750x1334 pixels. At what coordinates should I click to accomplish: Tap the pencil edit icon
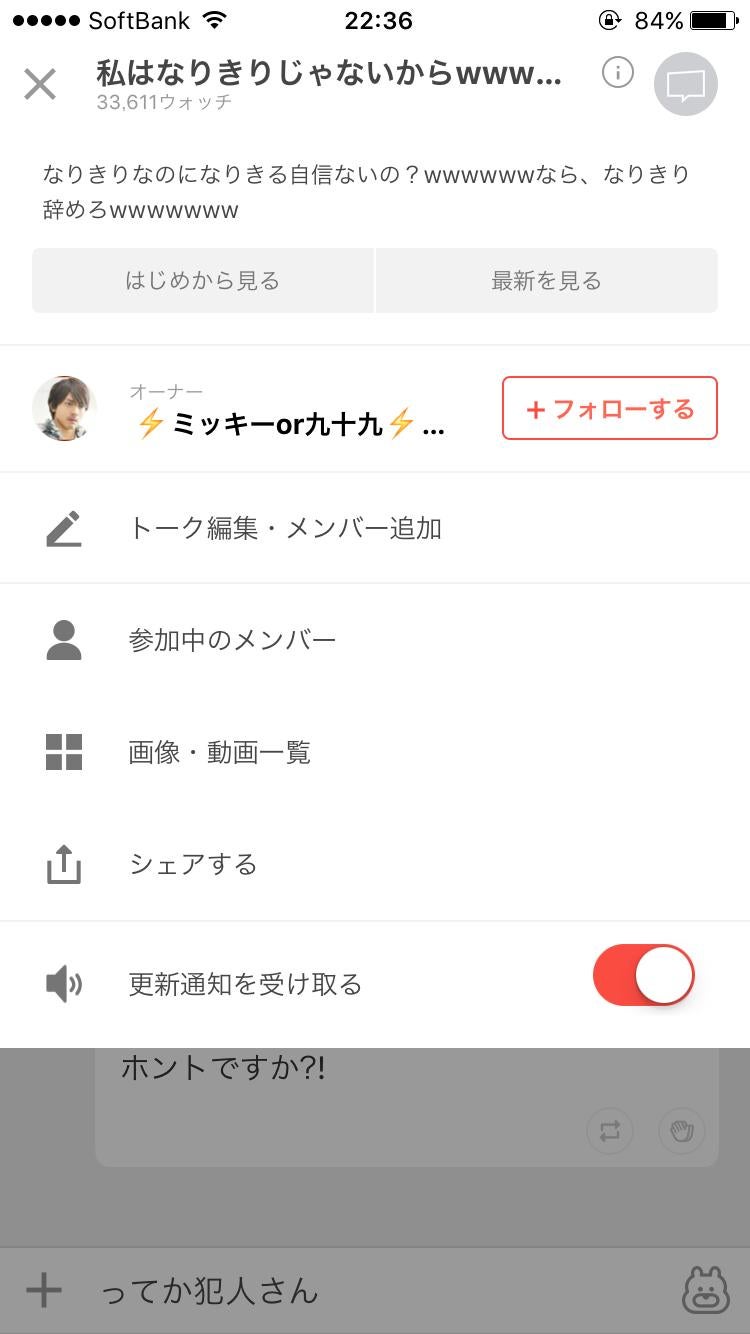[x=63, y=527]
